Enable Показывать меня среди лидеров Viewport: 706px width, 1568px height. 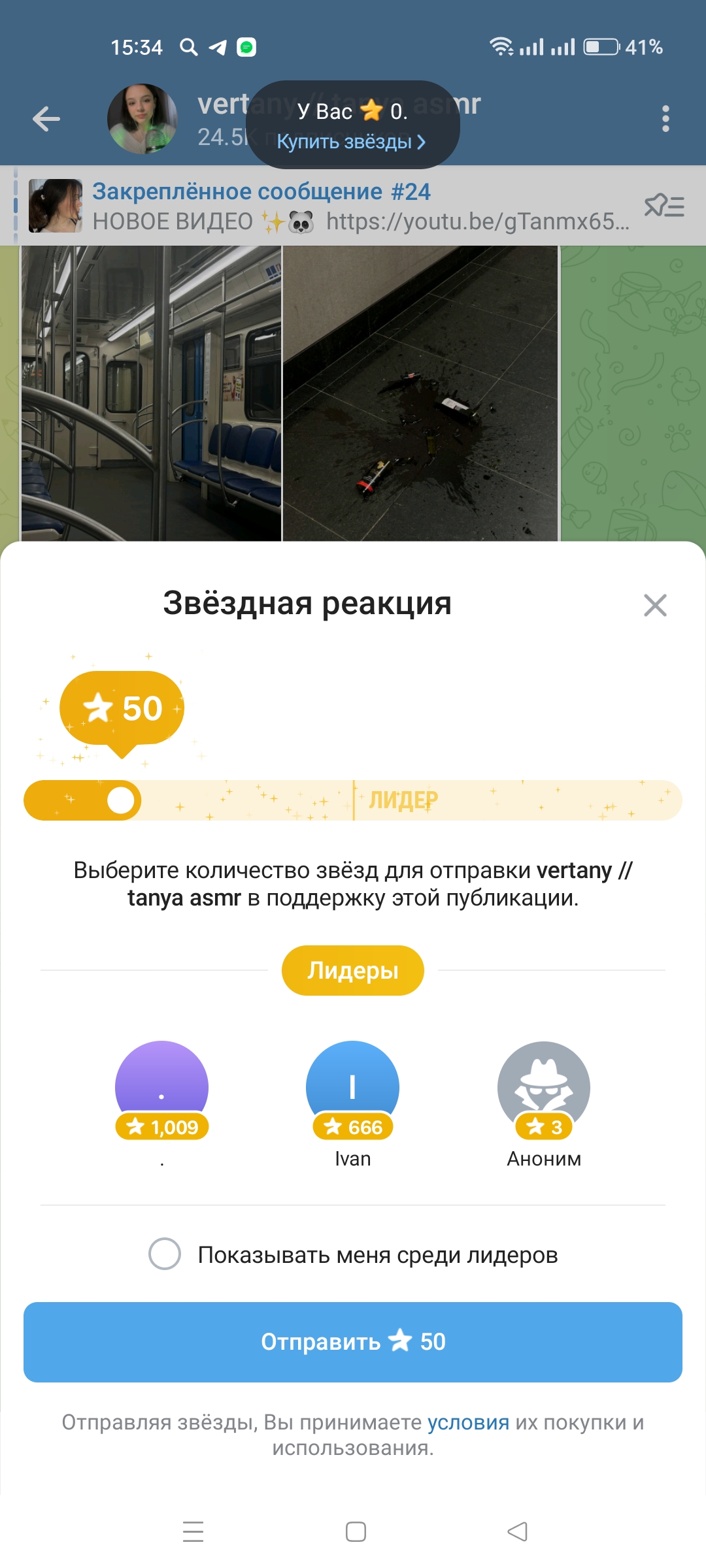click(165, 1254)
